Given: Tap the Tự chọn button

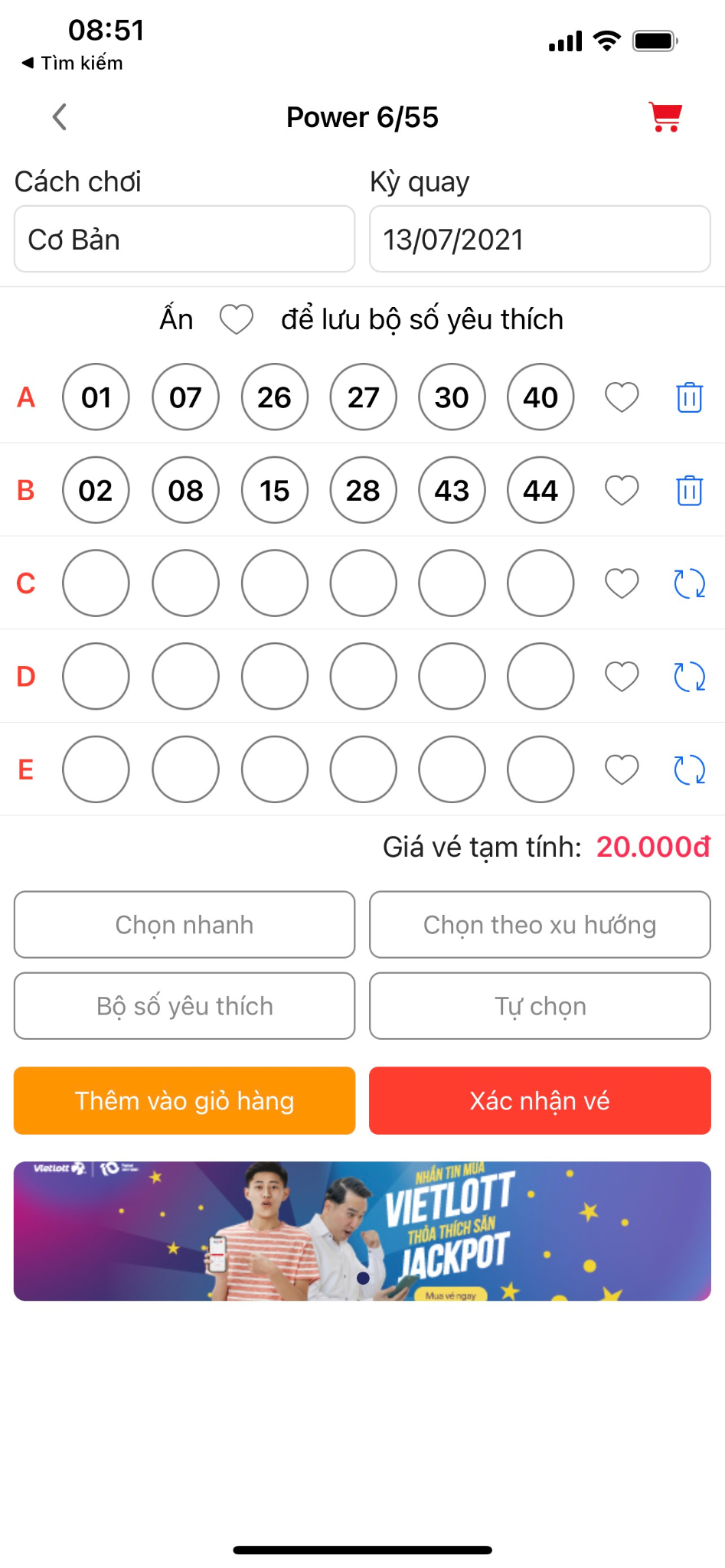Looking at the screenshot, I should point(540,1005).
